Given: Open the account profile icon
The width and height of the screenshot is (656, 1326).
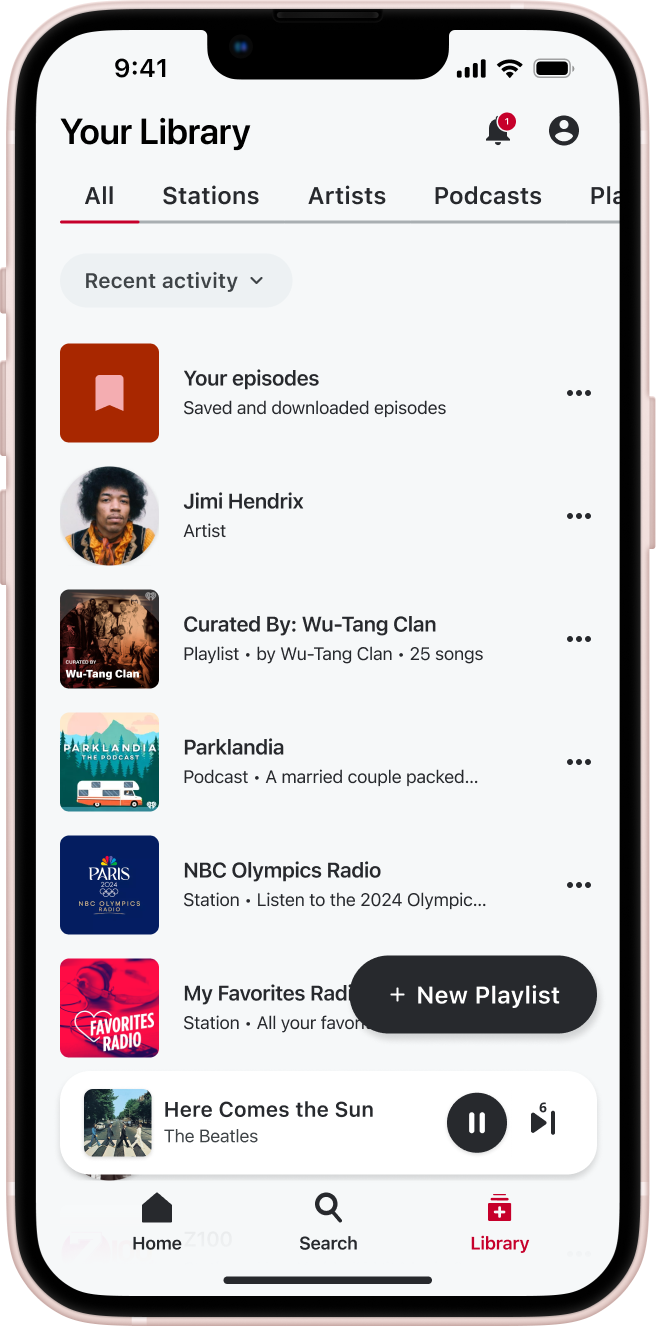Looking at the screenshot, I should point(564,131).
